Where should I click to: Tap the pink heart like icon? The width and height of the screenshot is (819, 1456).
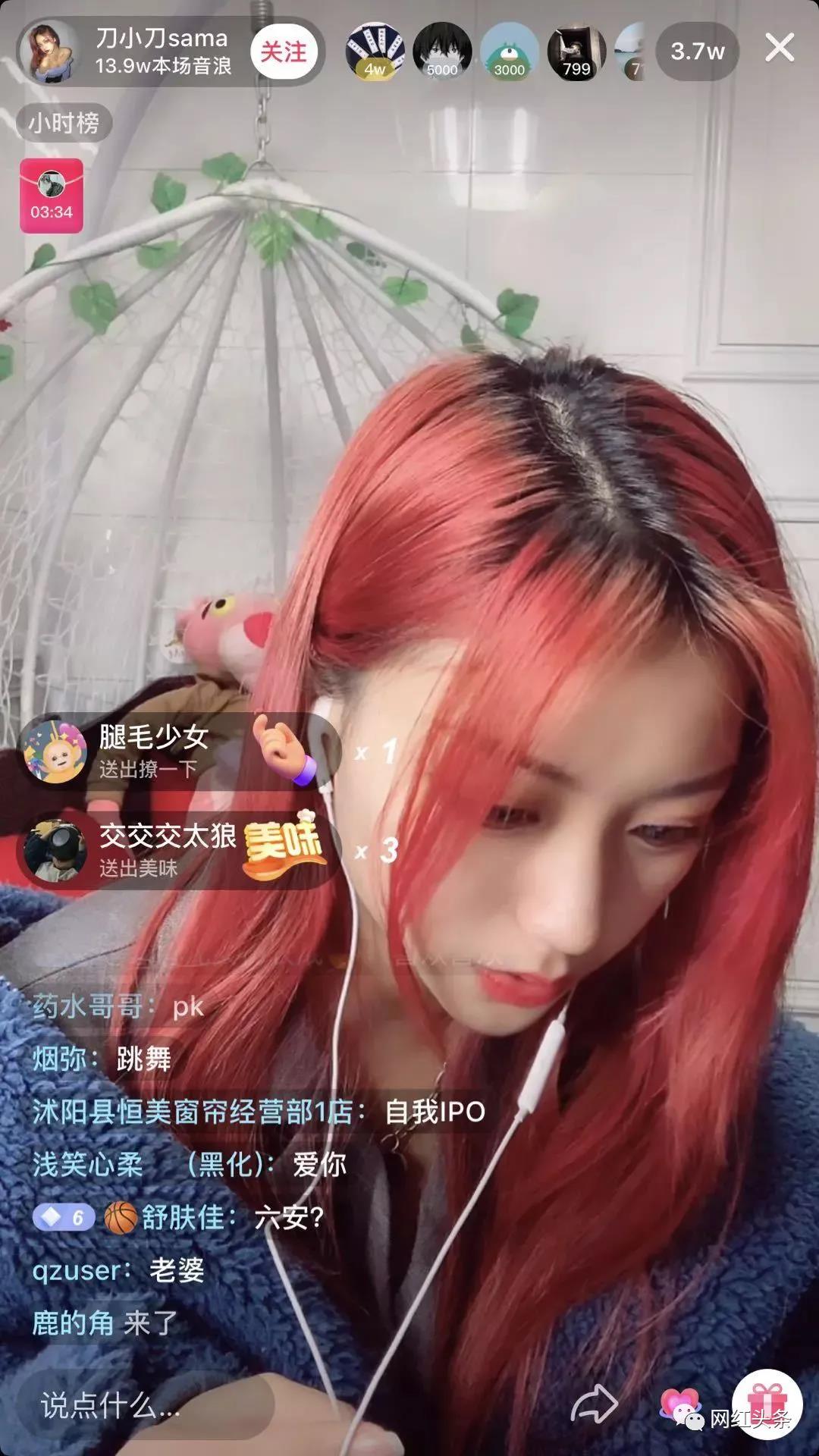coord(679,1403)
